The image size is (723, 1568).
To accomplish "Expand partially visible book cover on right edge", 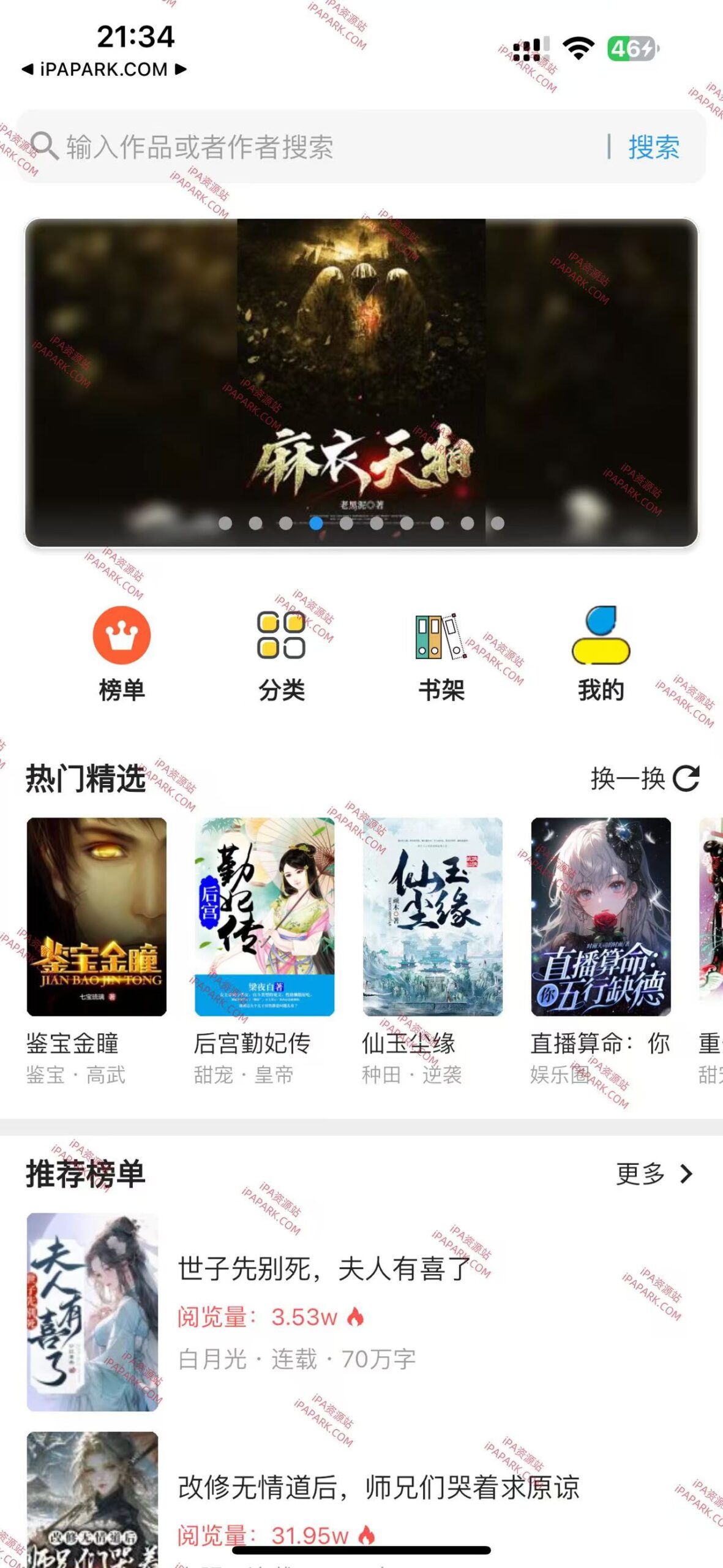I will click(710, 919).
